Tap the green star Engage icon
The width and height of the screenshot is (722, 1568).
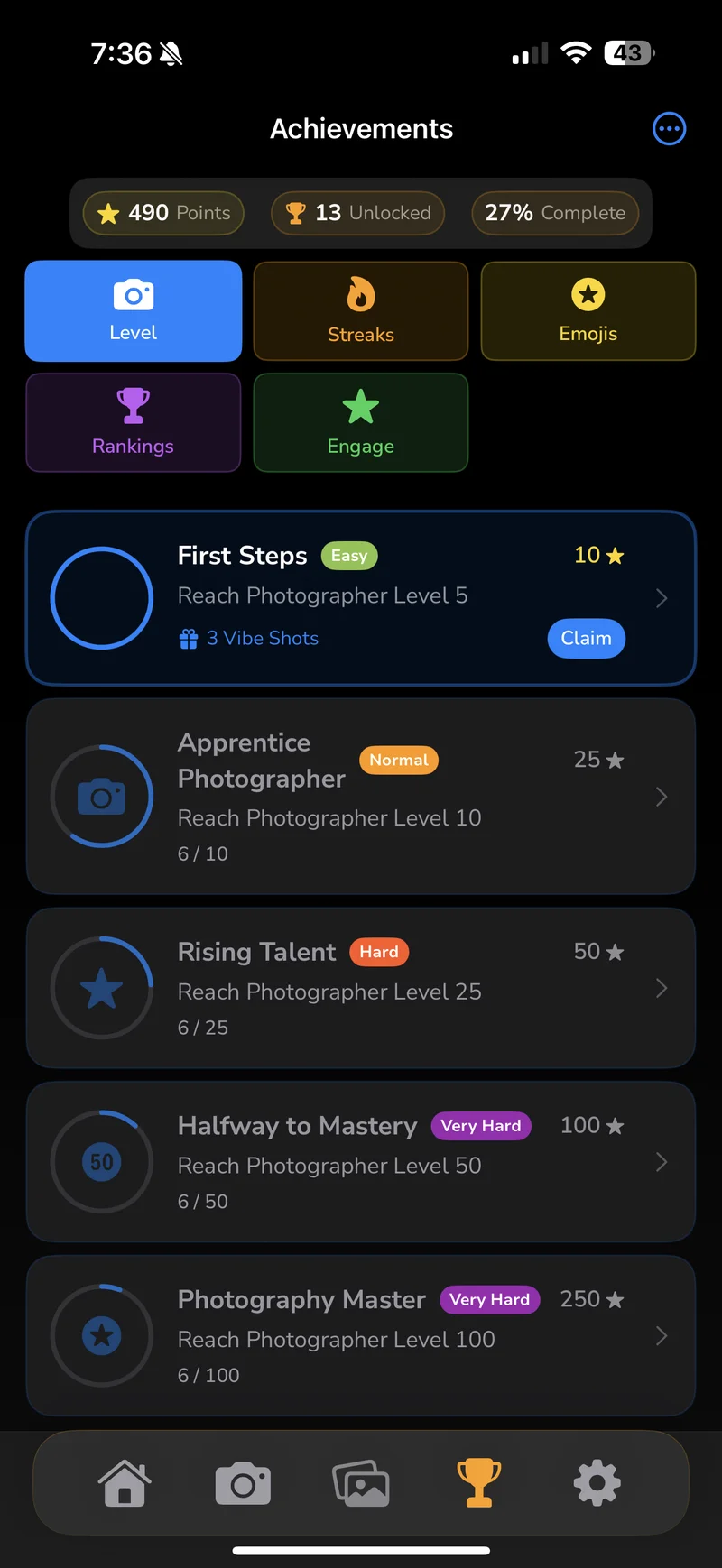[x=361, y=406]
